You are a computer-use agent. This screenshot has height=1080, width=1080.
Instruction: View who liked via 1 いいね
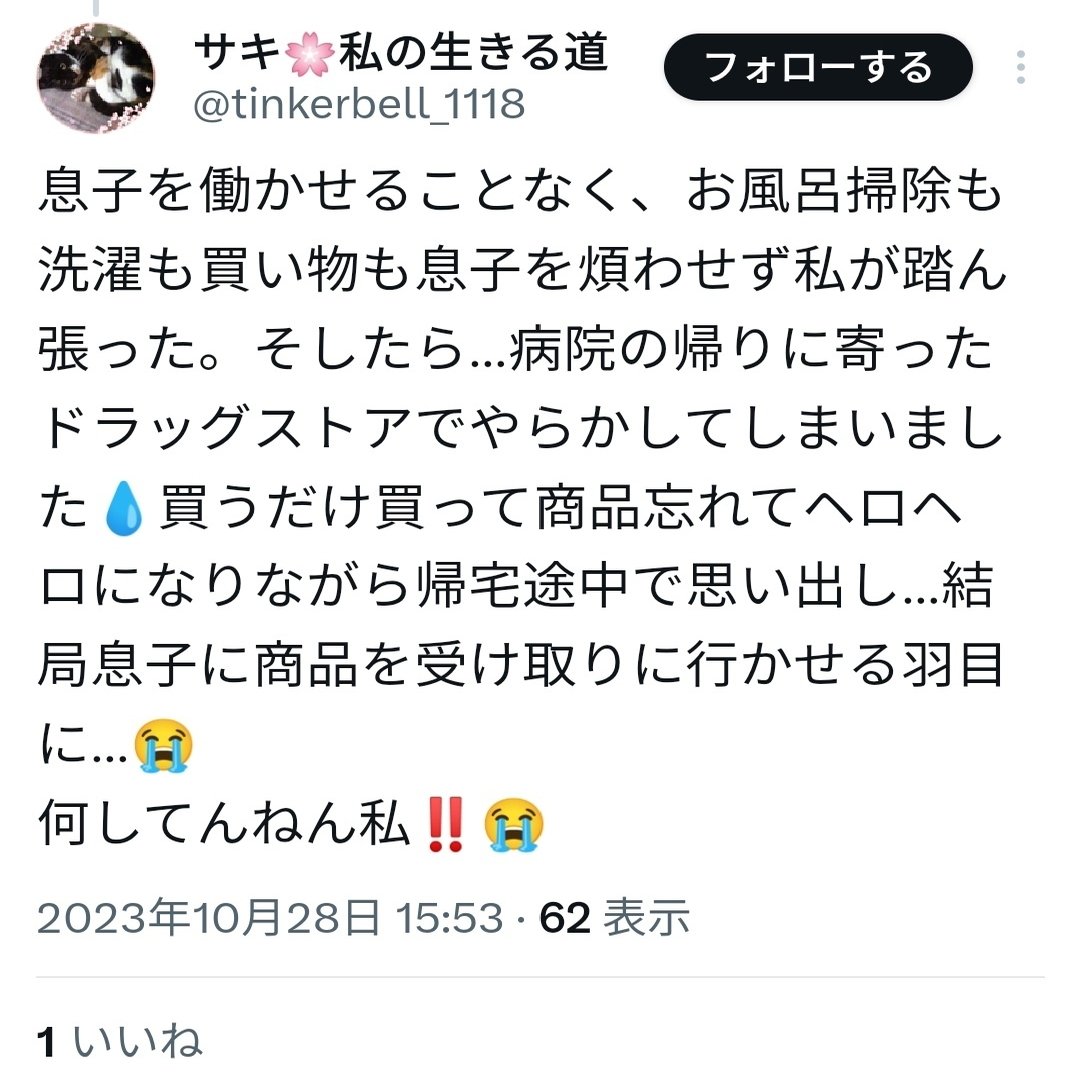(119, 1041)
